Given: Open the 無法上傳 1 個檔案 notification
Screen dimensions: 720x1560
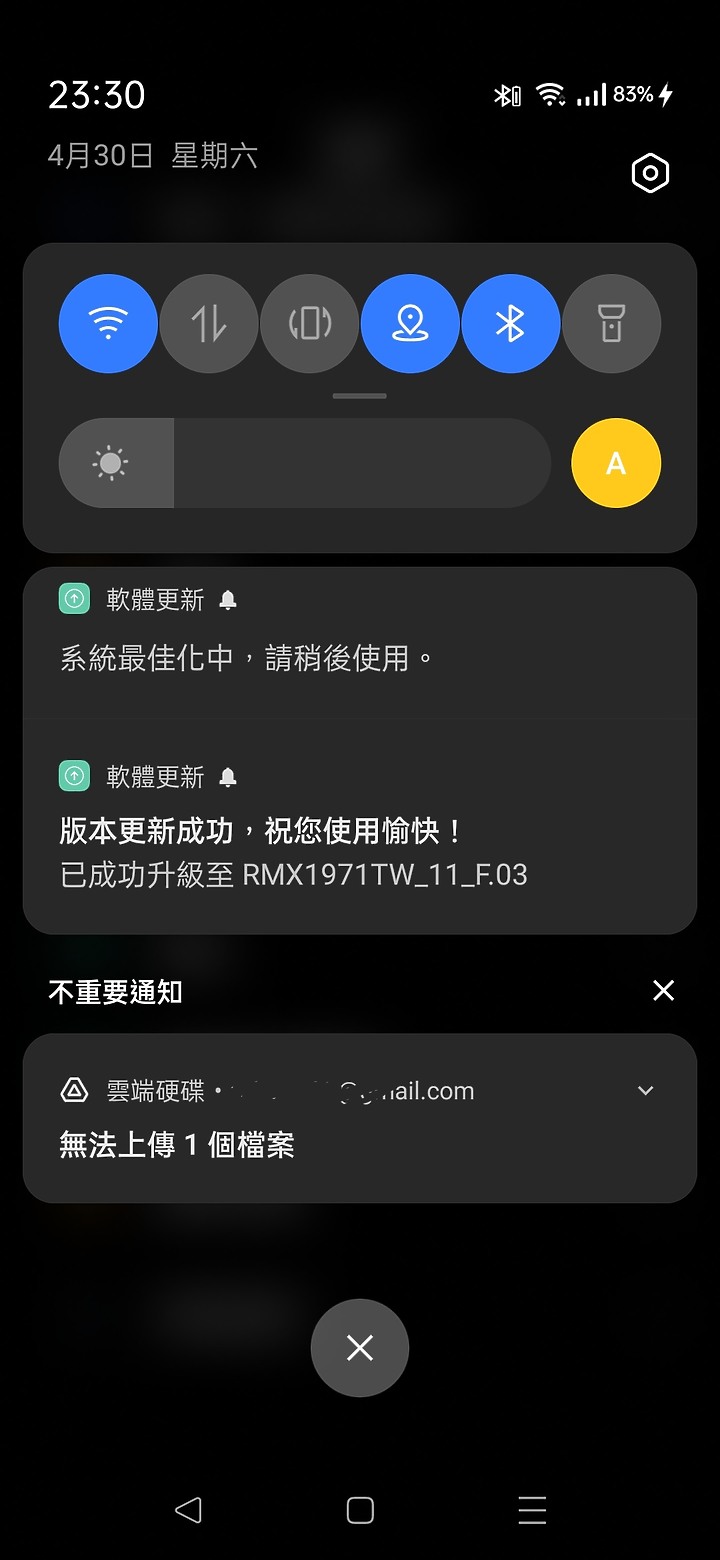Looking at the screenshot, I should click(x=360, y=1118).
